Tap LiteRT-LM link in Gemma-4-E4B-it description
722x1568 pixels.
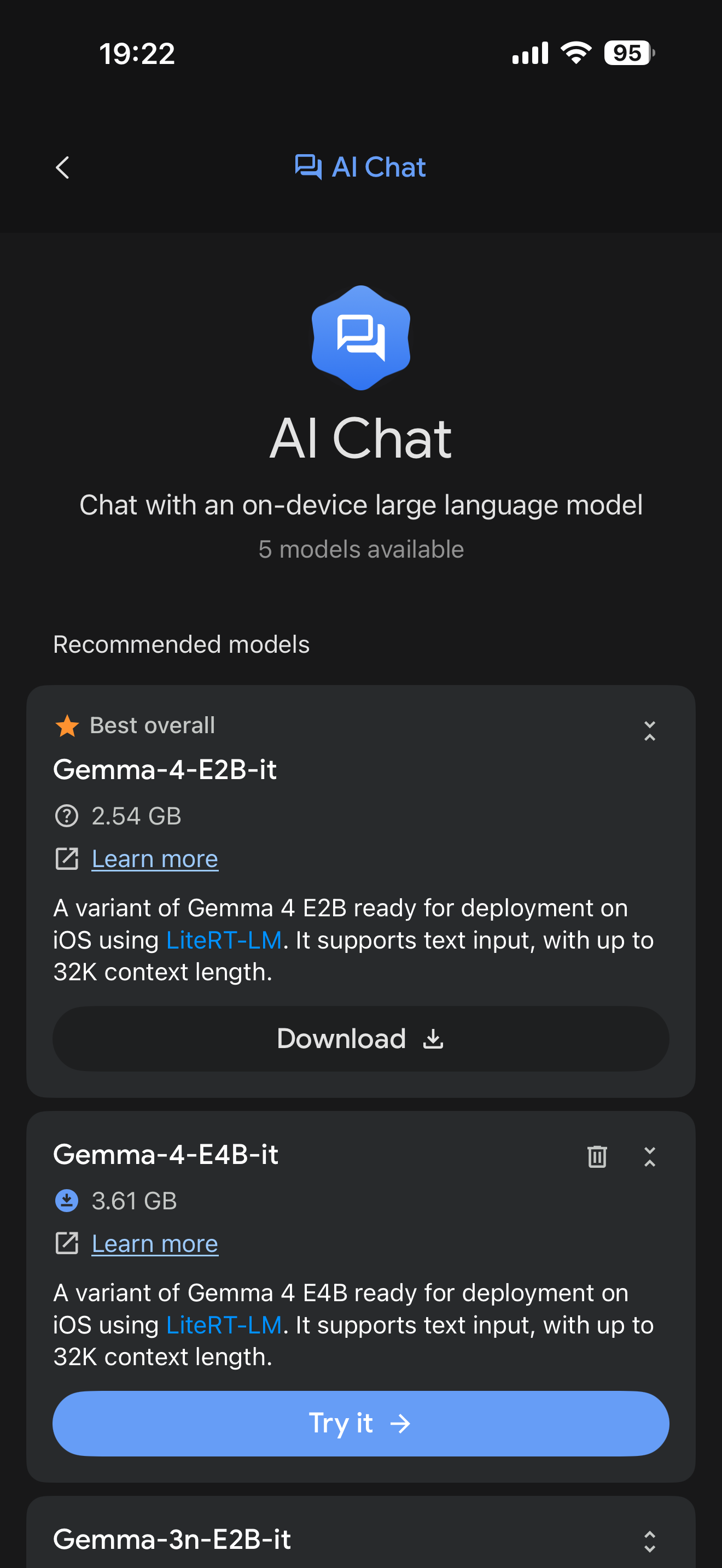click(224, 1325)
